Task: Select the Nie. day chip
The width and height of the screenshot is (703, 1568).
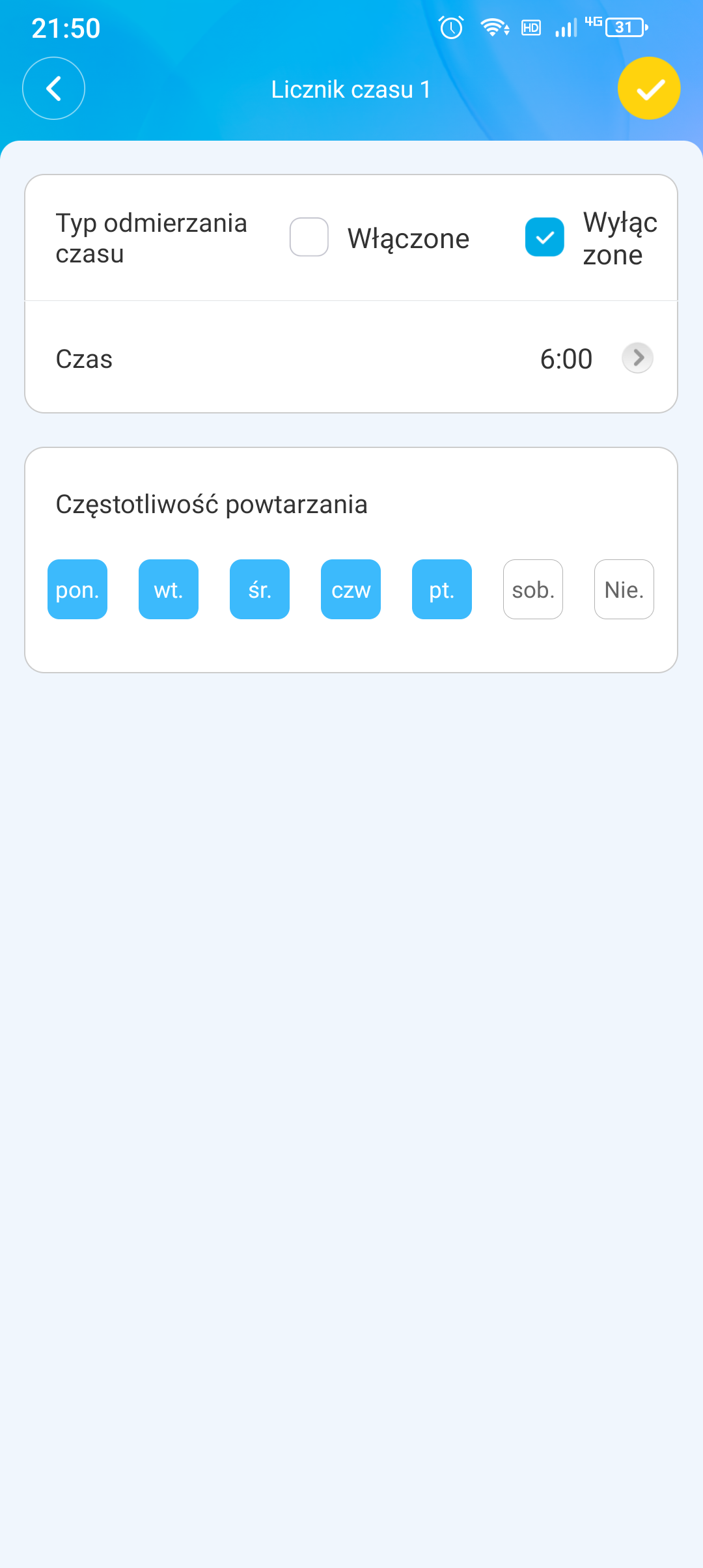Action: click(624, 589)
